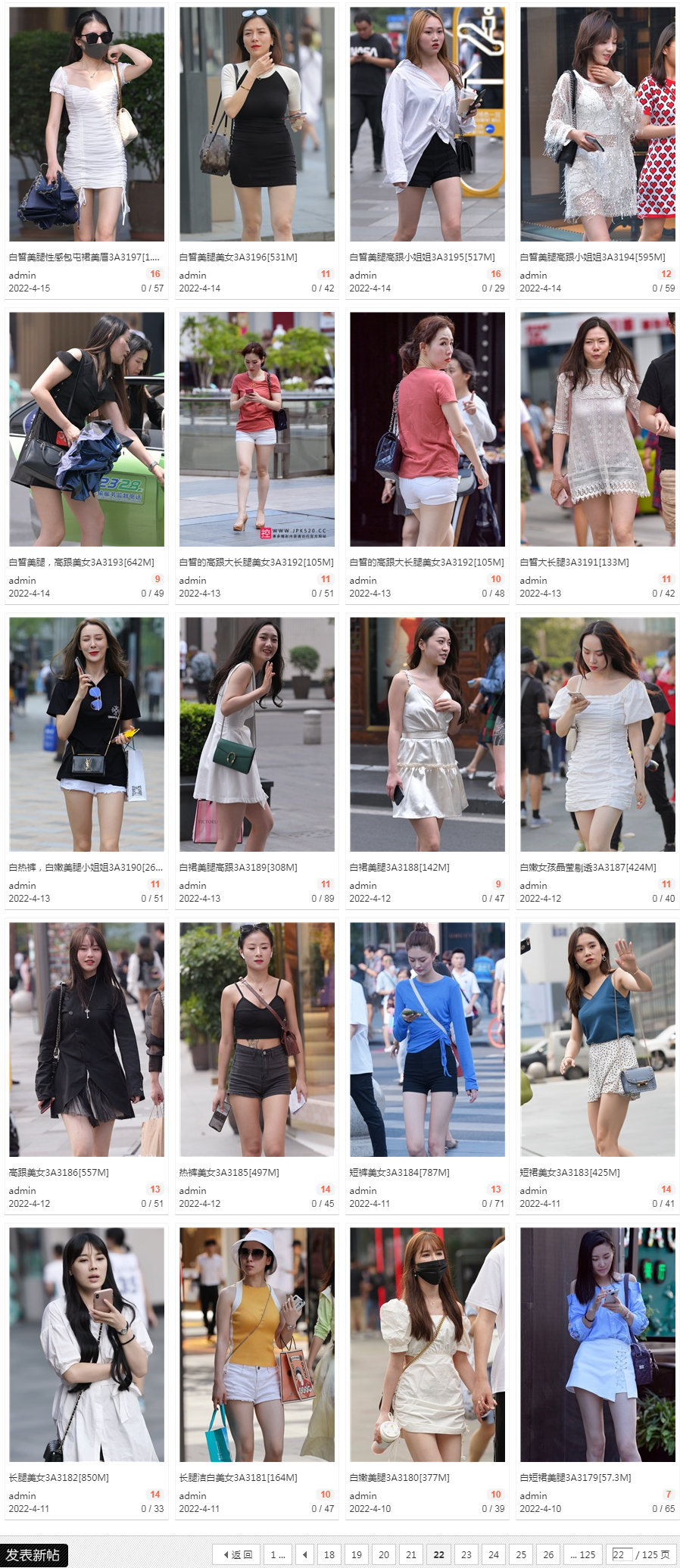
Task: Jump to last page ...125
Action: [x=583, y=1554]
